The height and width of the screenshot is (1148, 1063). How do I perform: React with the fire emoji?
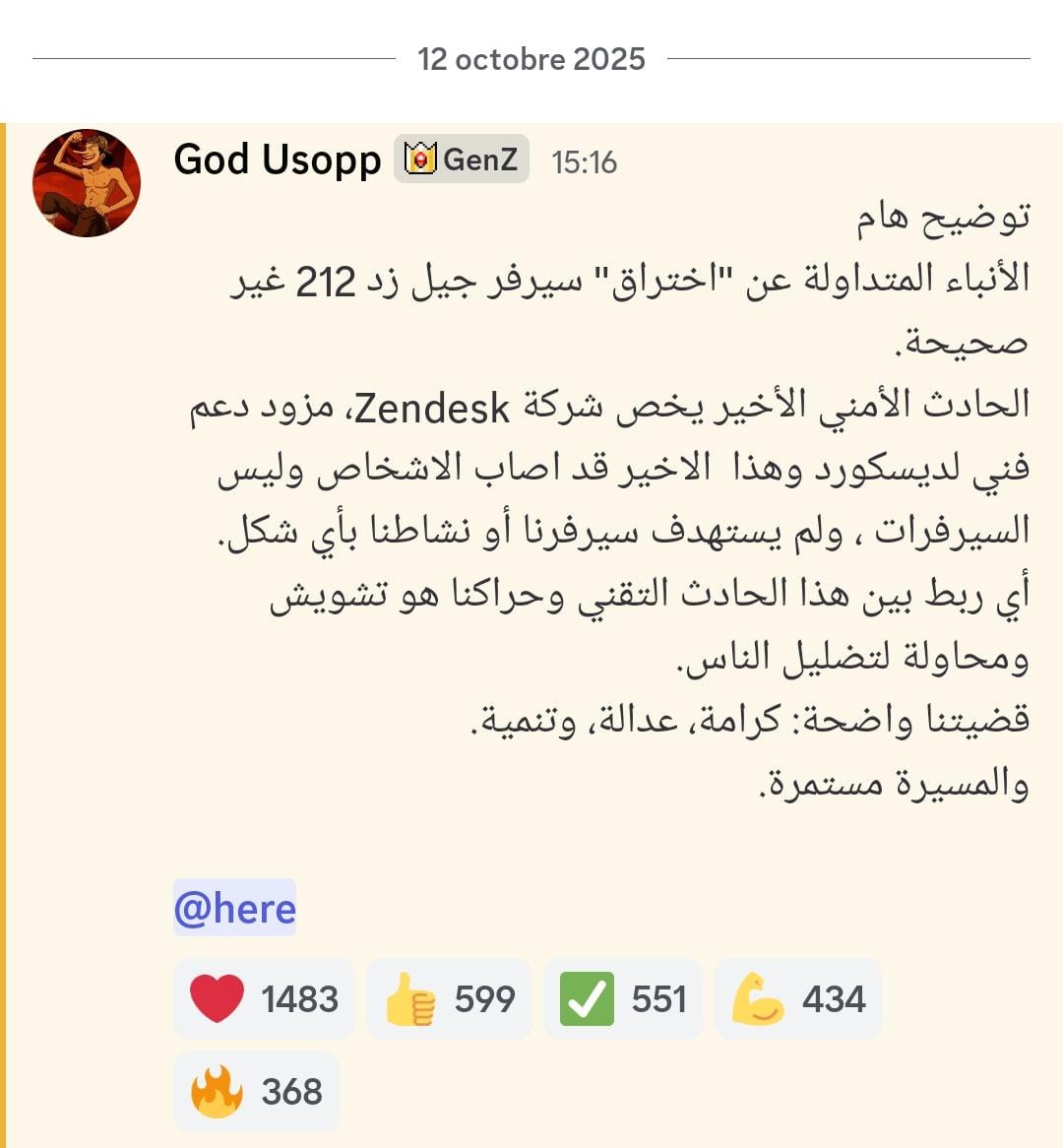pyautogui.click(x=256, y=1091)
